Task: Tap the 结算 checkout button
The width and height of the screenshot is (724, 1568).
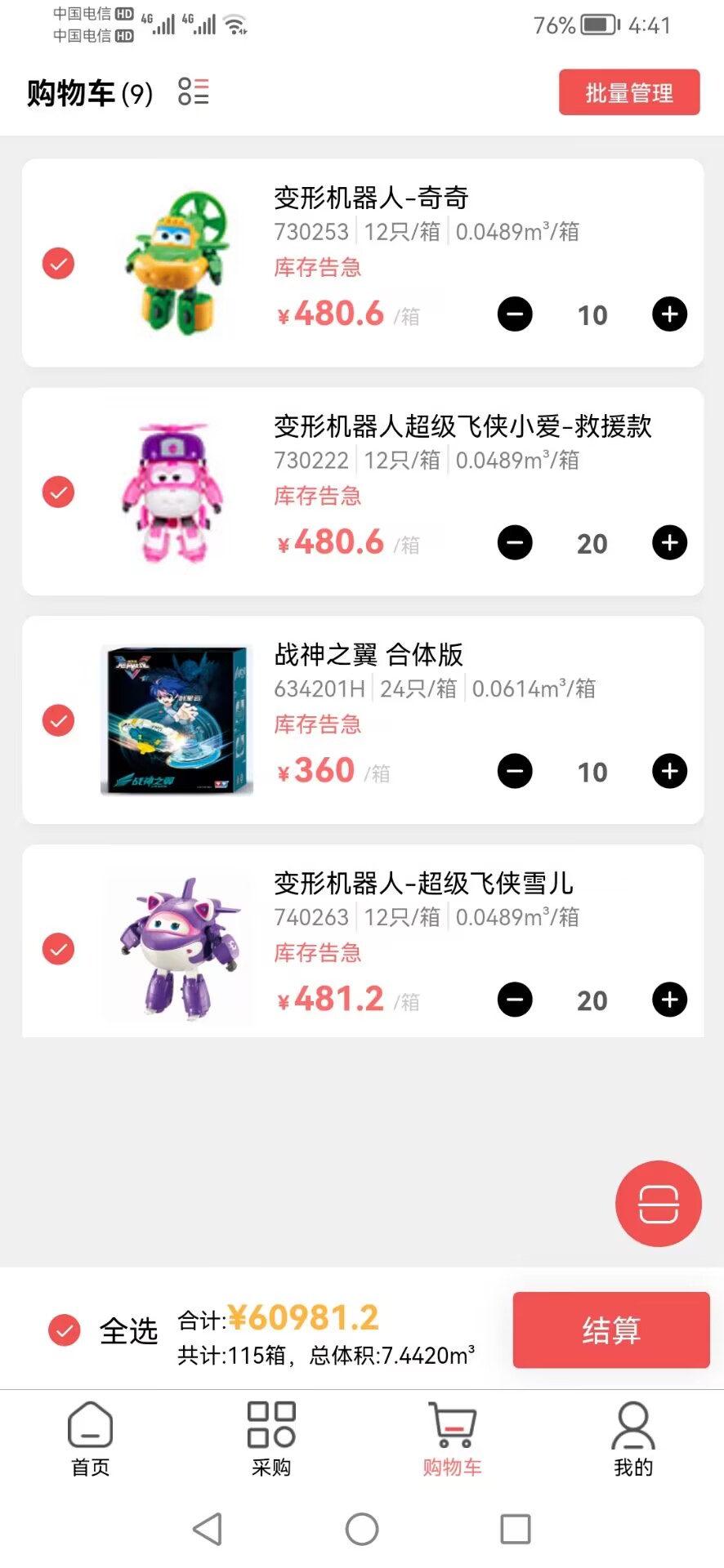Action: (610, 1330)
